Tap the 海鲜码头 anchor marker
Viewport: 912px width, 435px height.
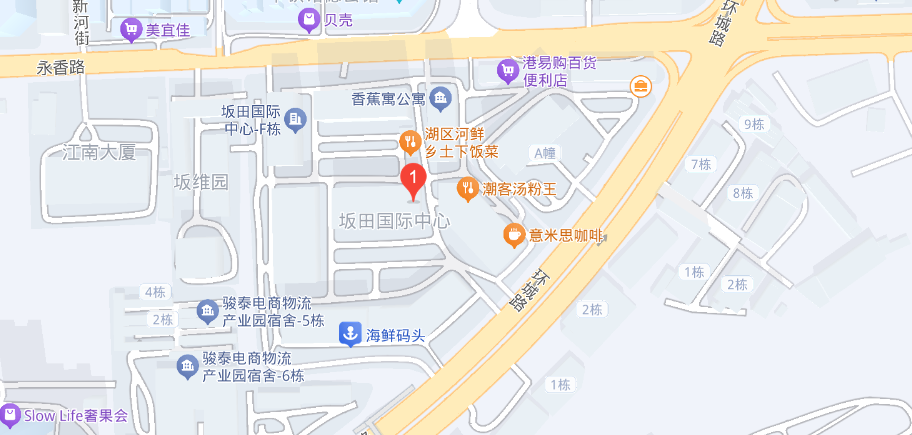350,334
